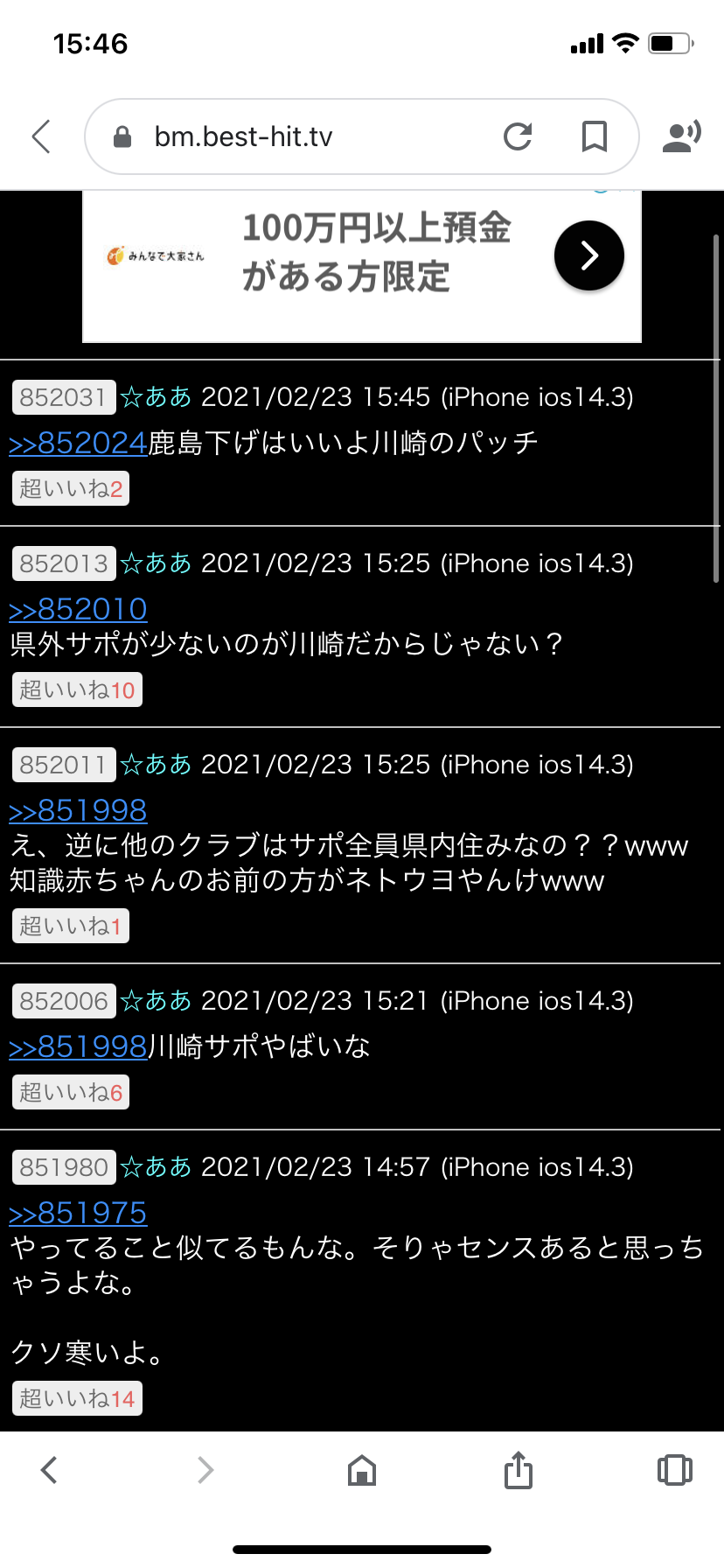Open reply link >>852024
Screen dimensions: 724x1568
pyautogui.click(x=78, y=443)
